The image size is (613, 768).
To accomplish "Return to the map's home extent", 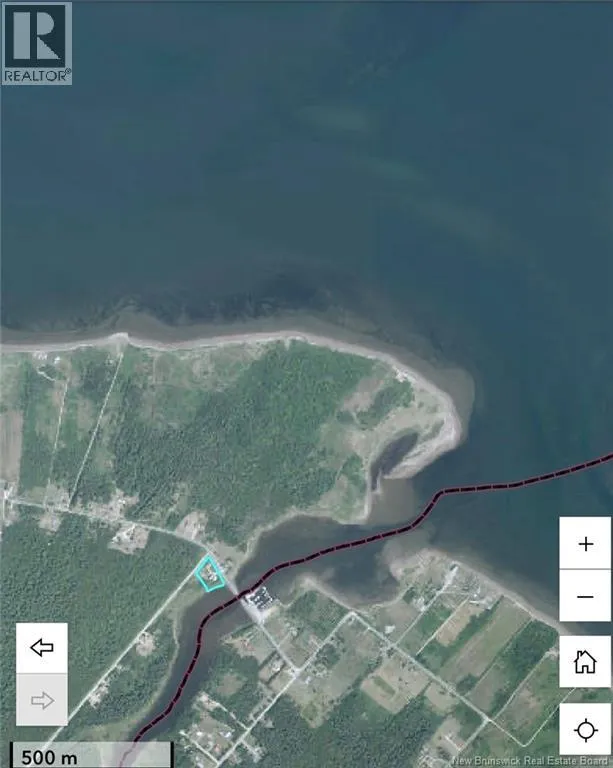I will (x=585, y=661).
